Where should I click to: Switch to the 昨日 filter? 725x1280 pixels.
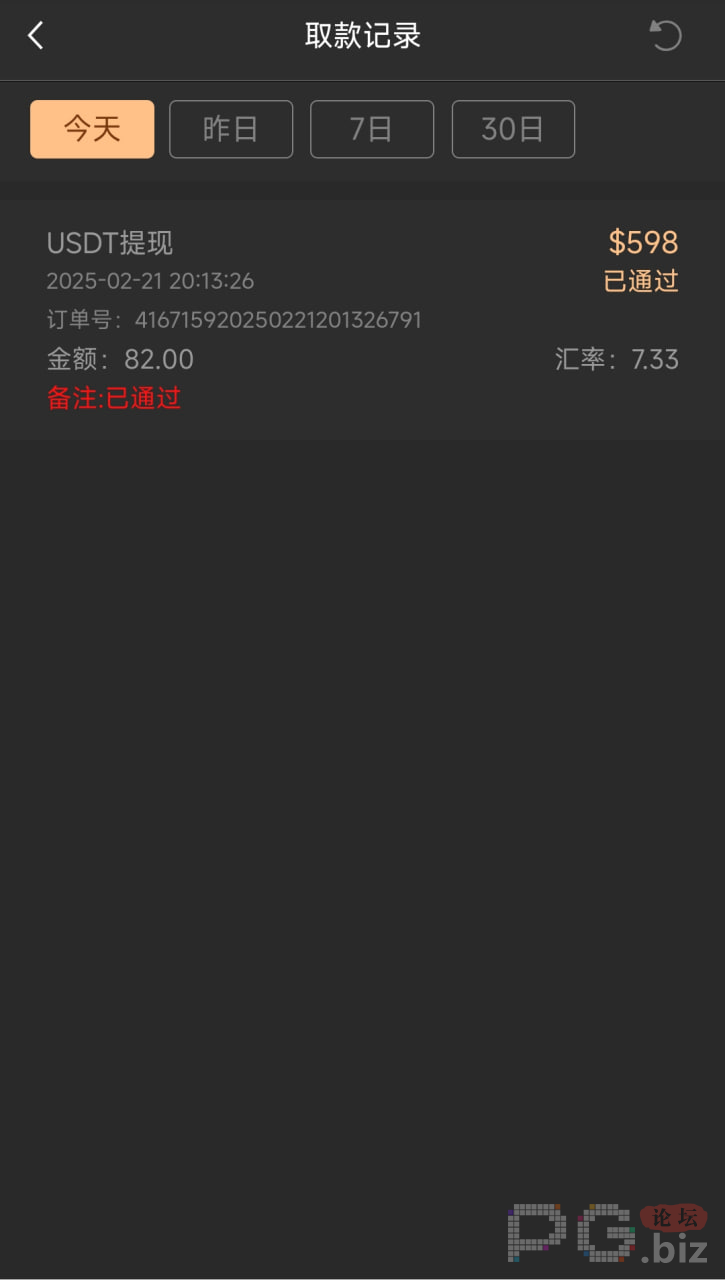tap(231, 129)
